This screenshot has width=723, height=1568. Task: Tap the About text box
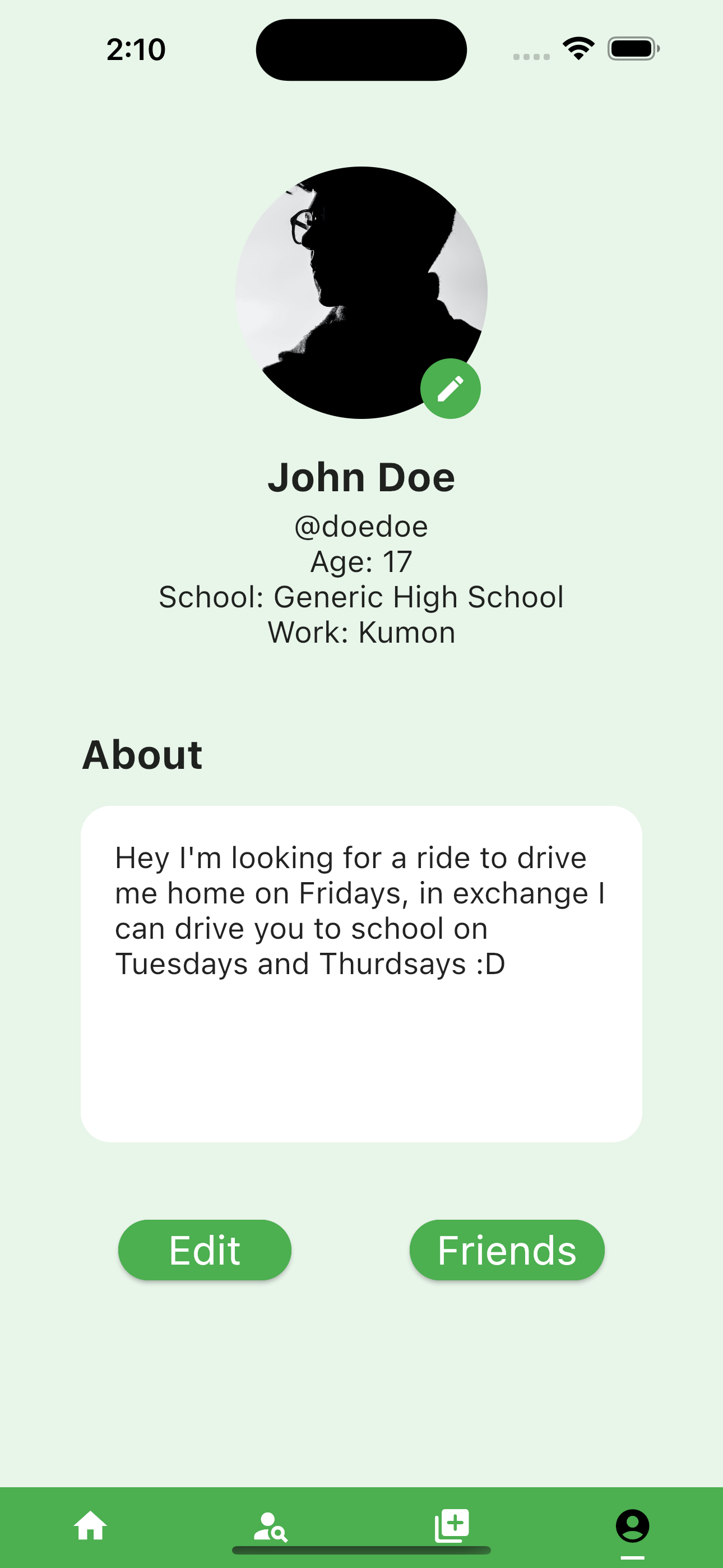[361, 974]
